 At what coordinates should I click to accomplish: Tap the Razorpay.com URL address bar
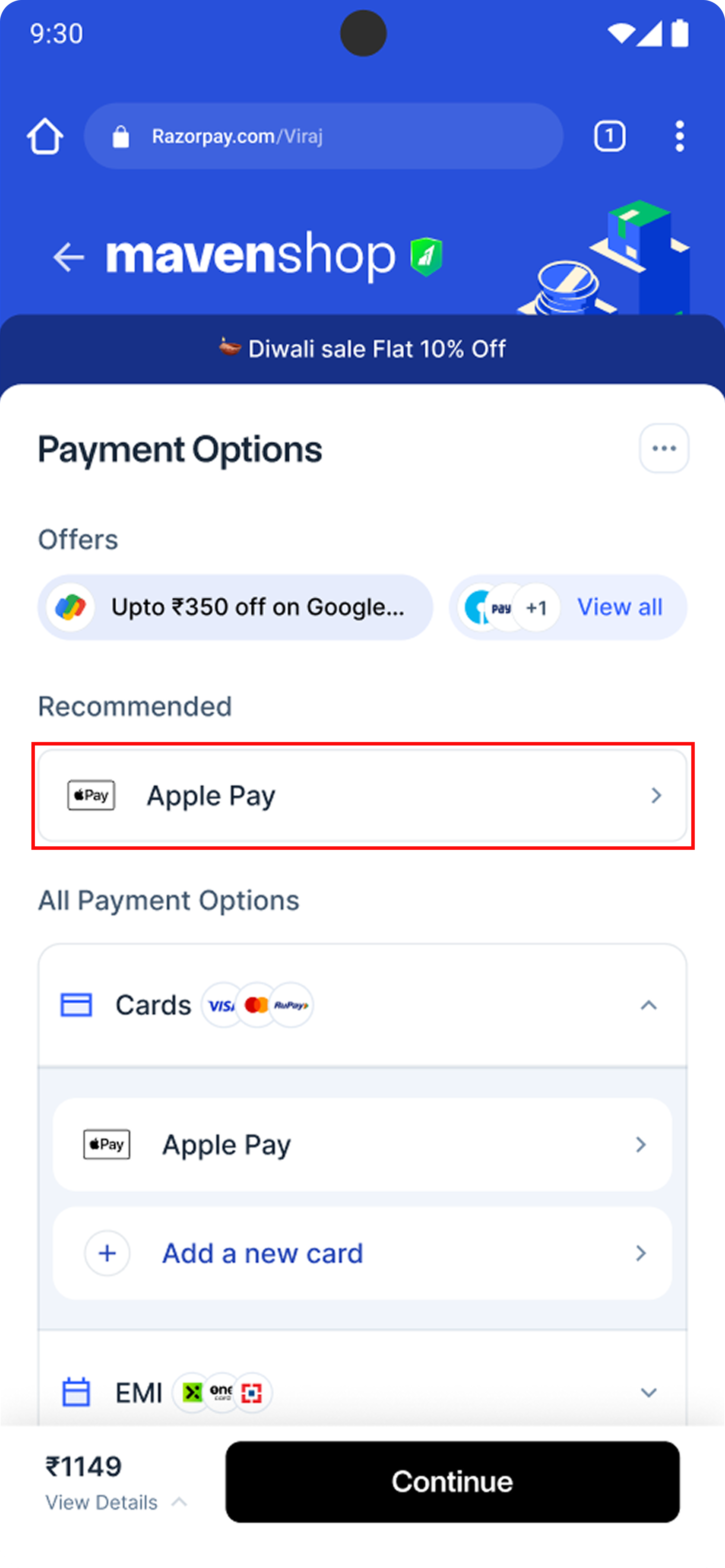[323, 136]
